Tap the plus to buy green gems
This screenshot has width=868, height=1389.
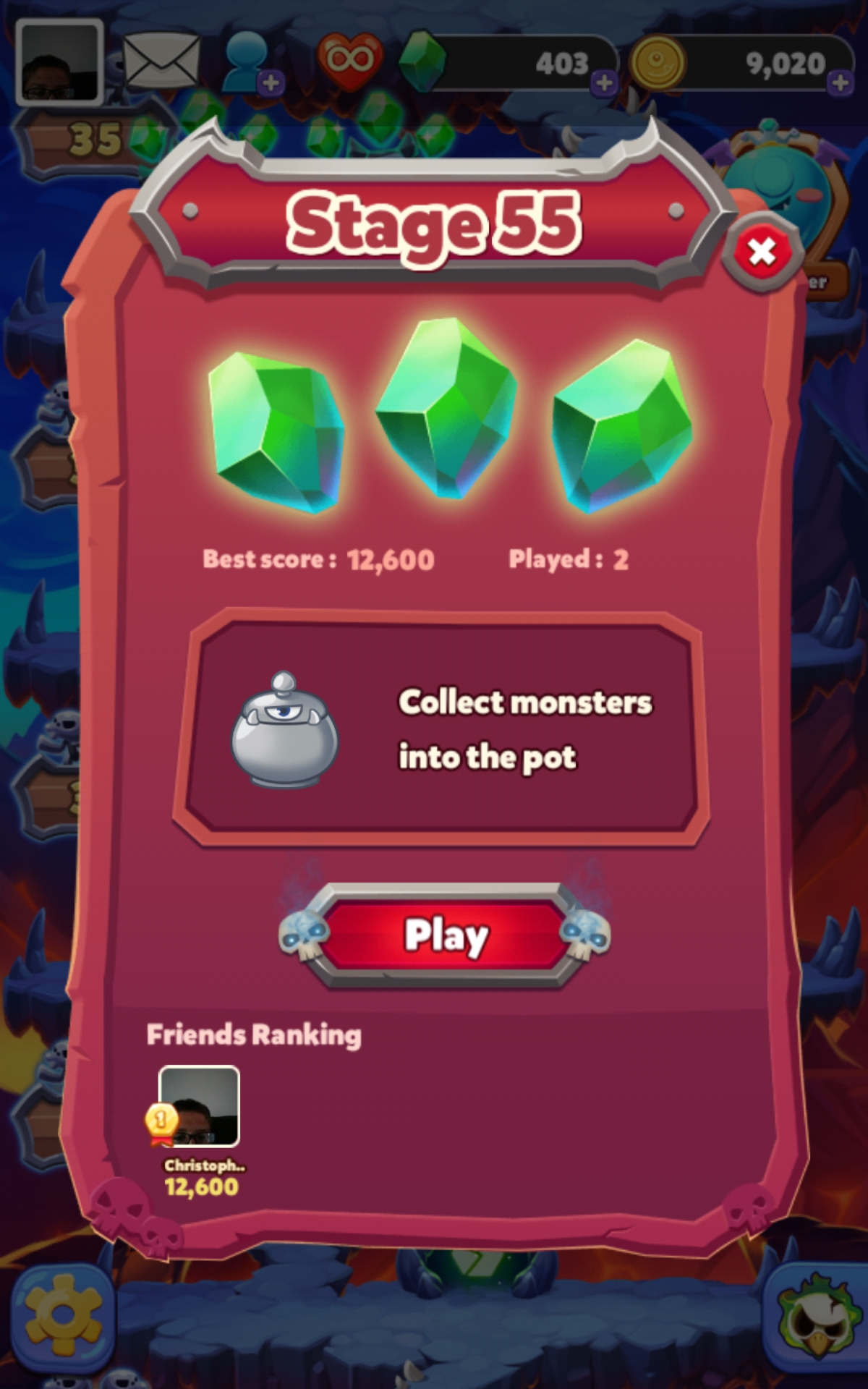pos(603,84)
